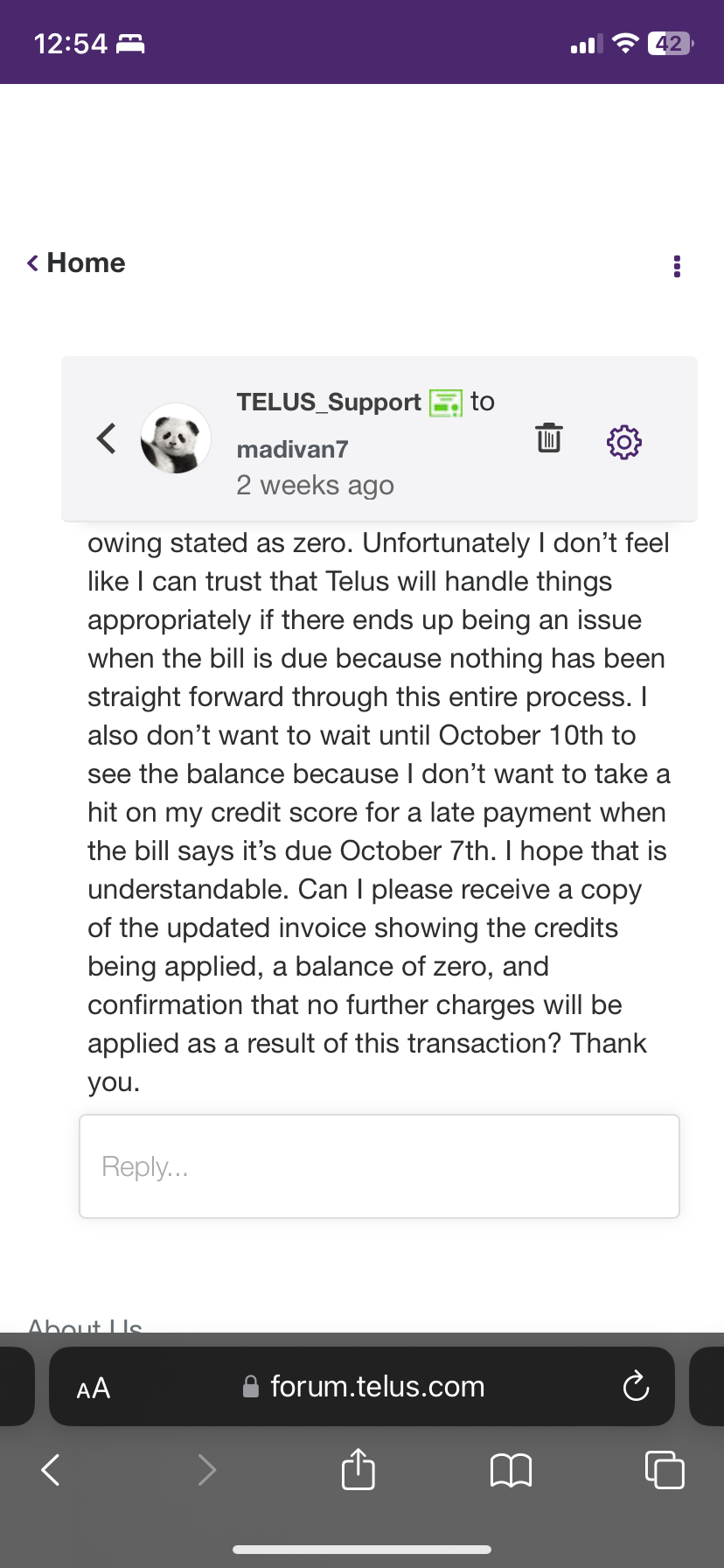Go back to Home

[x=76, y=262]
